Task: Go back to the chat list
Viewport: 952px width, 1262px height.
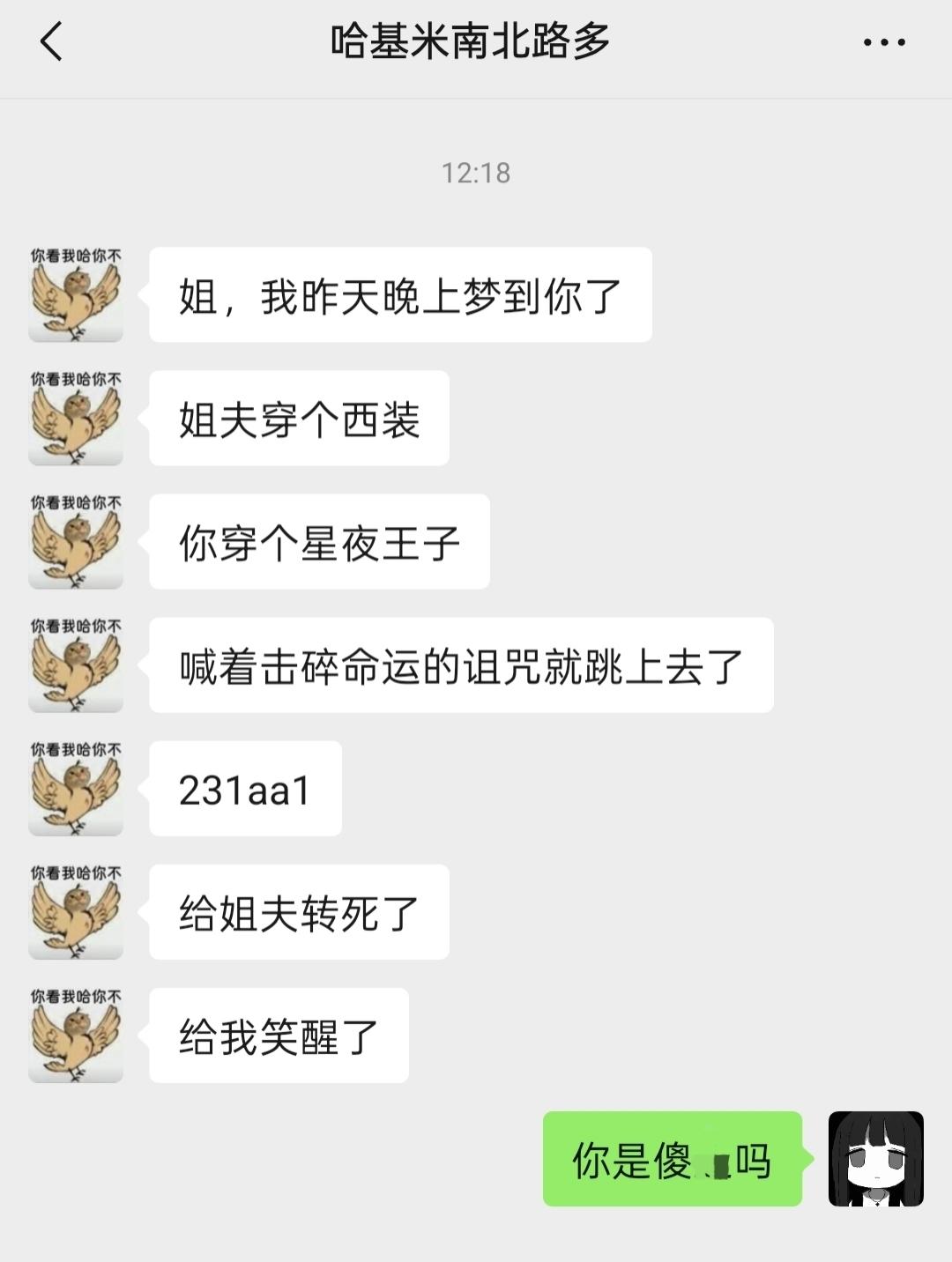Action: tap(52, 42)
